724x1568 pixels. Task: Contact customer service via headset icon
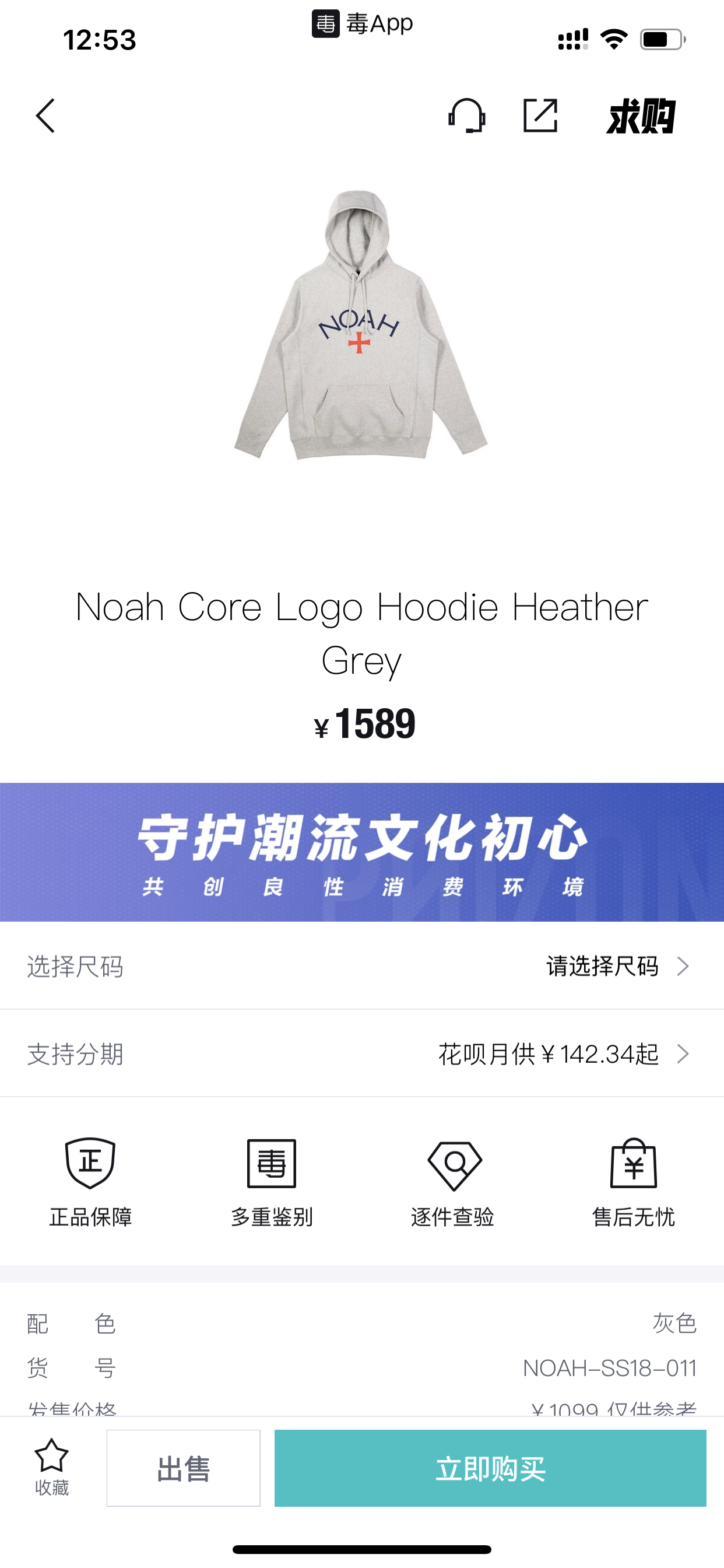[x=467, y=116]
